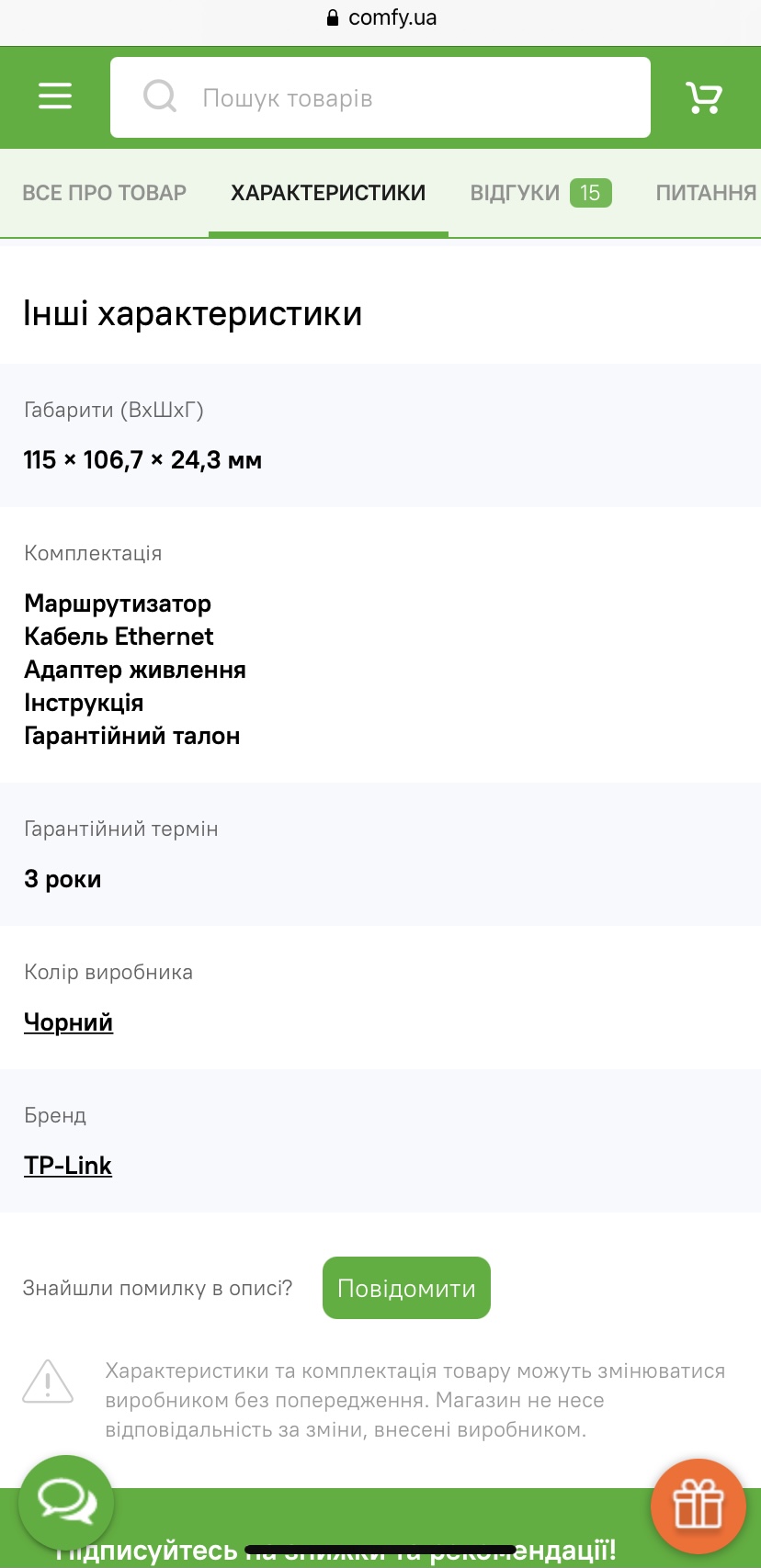
Task: Select the Характеристики tab
Action: tap(328, 193)
